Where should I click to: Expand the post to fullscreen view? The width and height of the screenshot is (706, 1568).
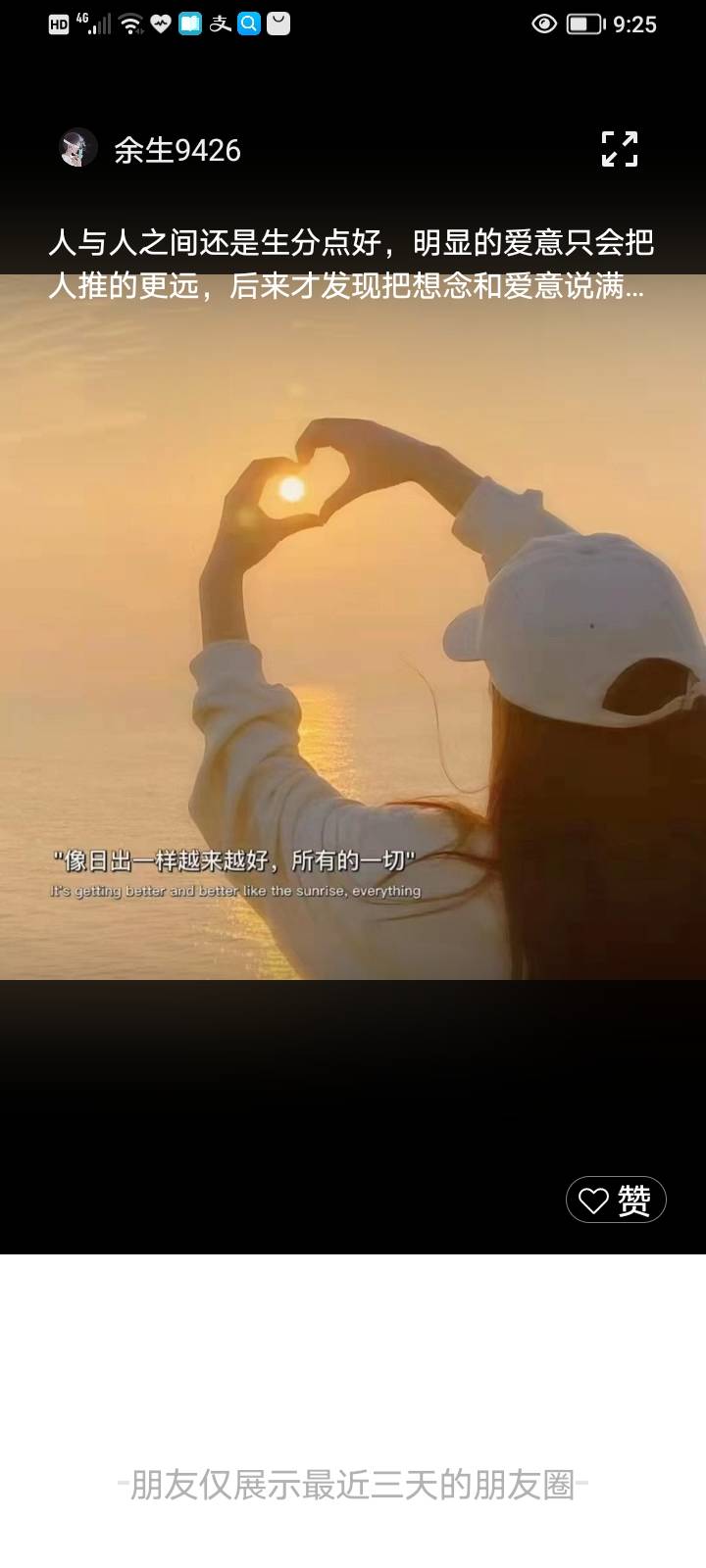[619, 149]
